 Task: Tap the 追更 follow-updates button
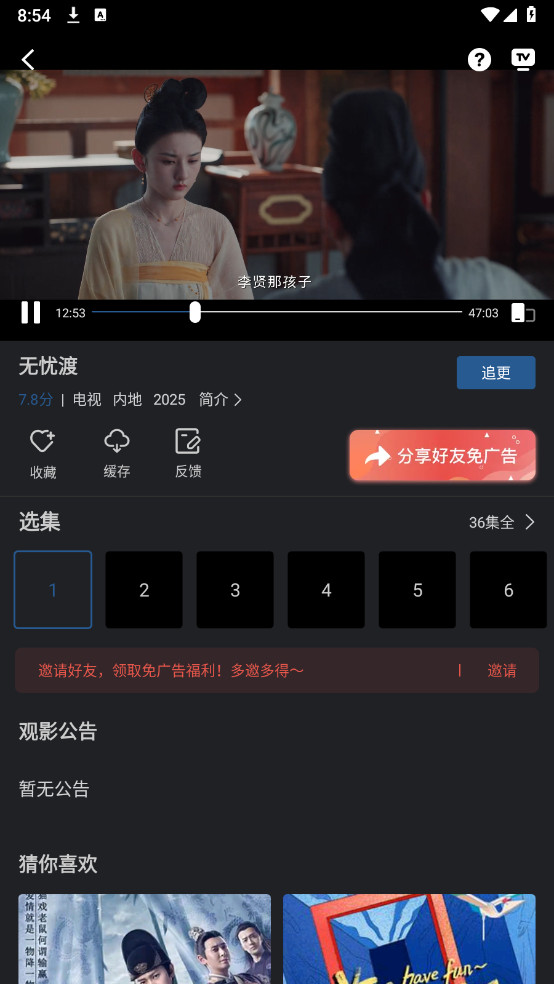coord(496,373)
